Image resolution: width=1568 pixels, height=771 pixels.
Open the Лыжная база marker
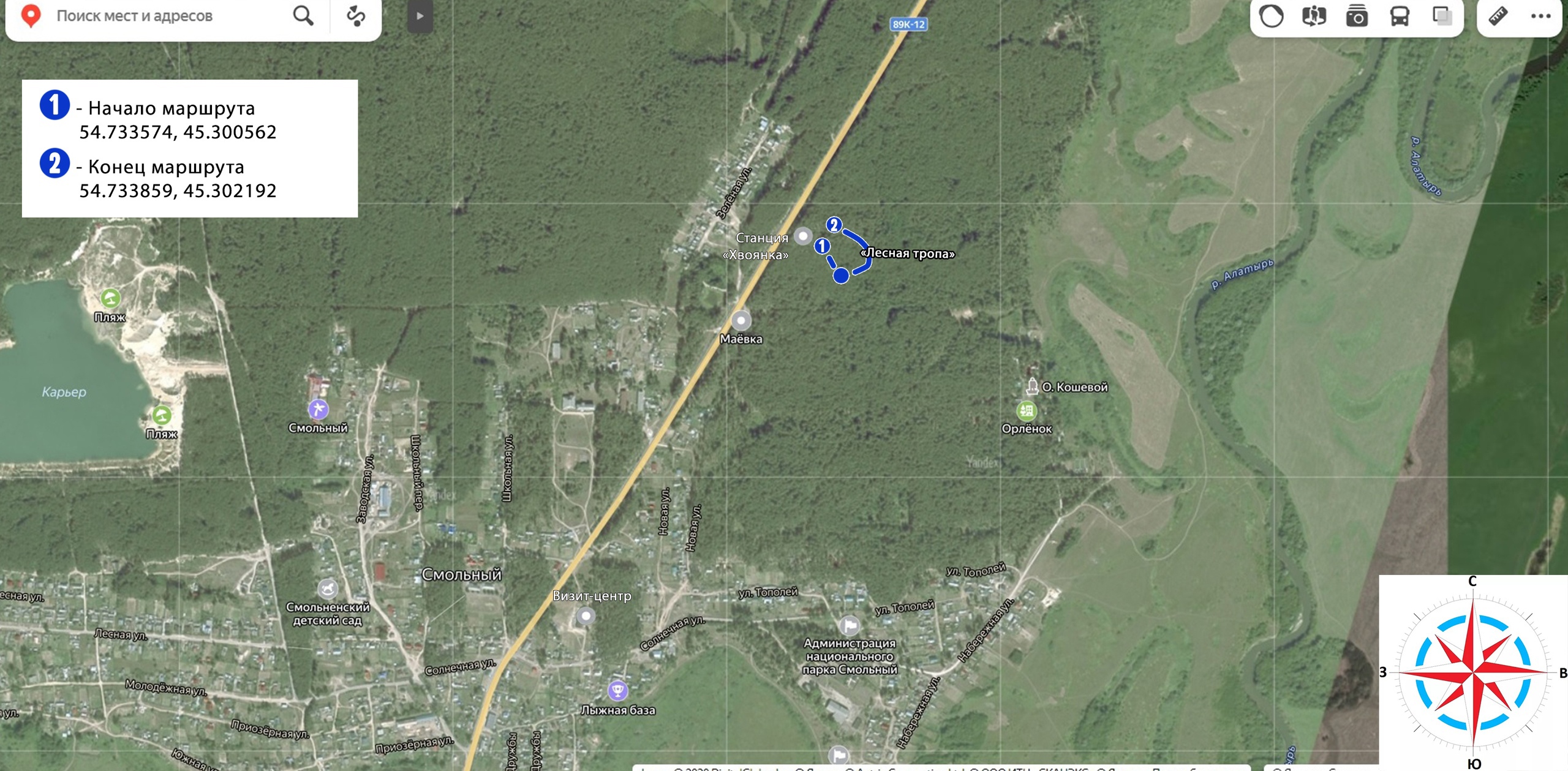click(617, 691)
